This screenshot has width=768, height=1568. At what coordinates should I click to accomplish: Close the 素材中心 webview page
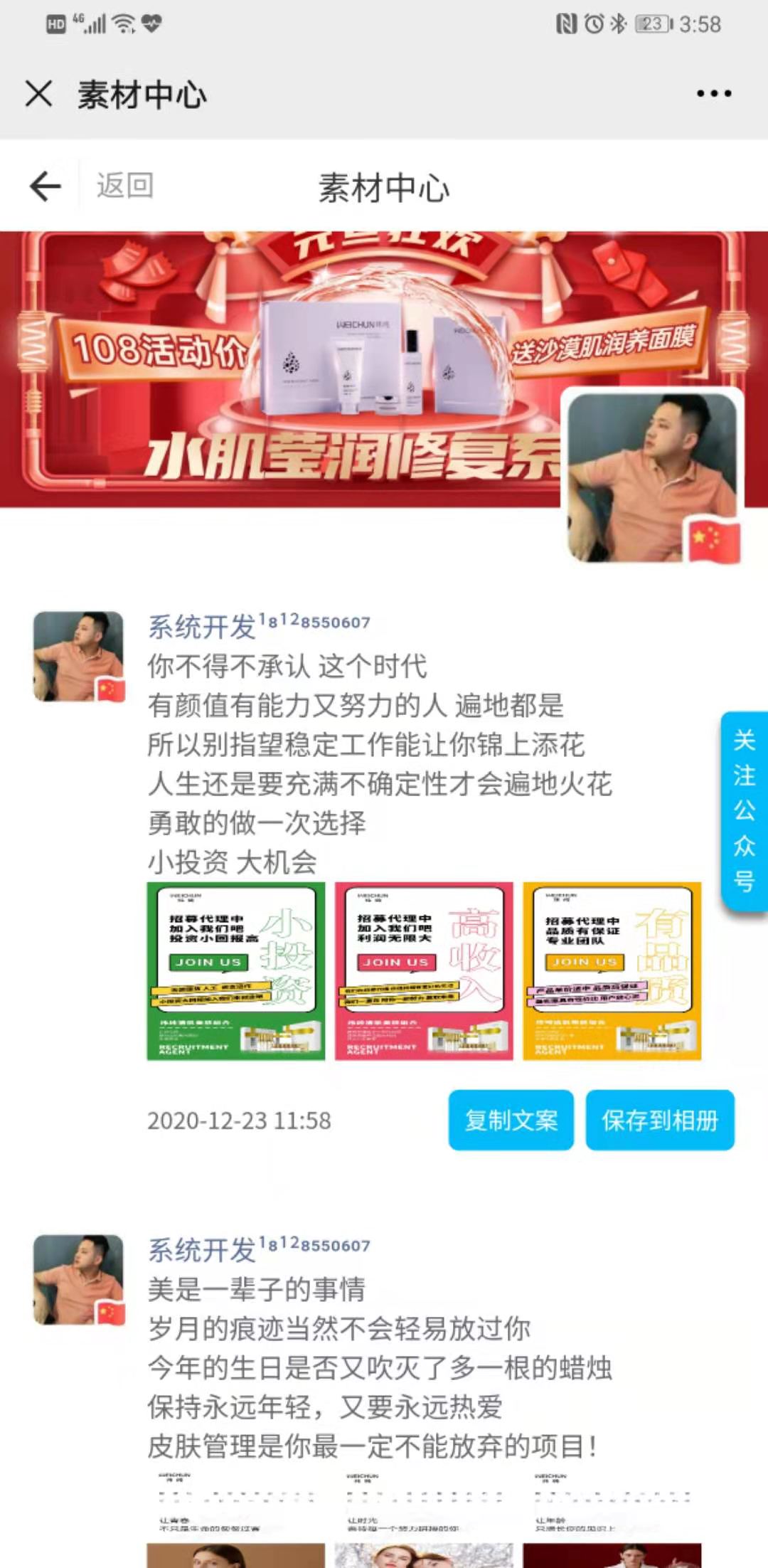coord(38,94)
